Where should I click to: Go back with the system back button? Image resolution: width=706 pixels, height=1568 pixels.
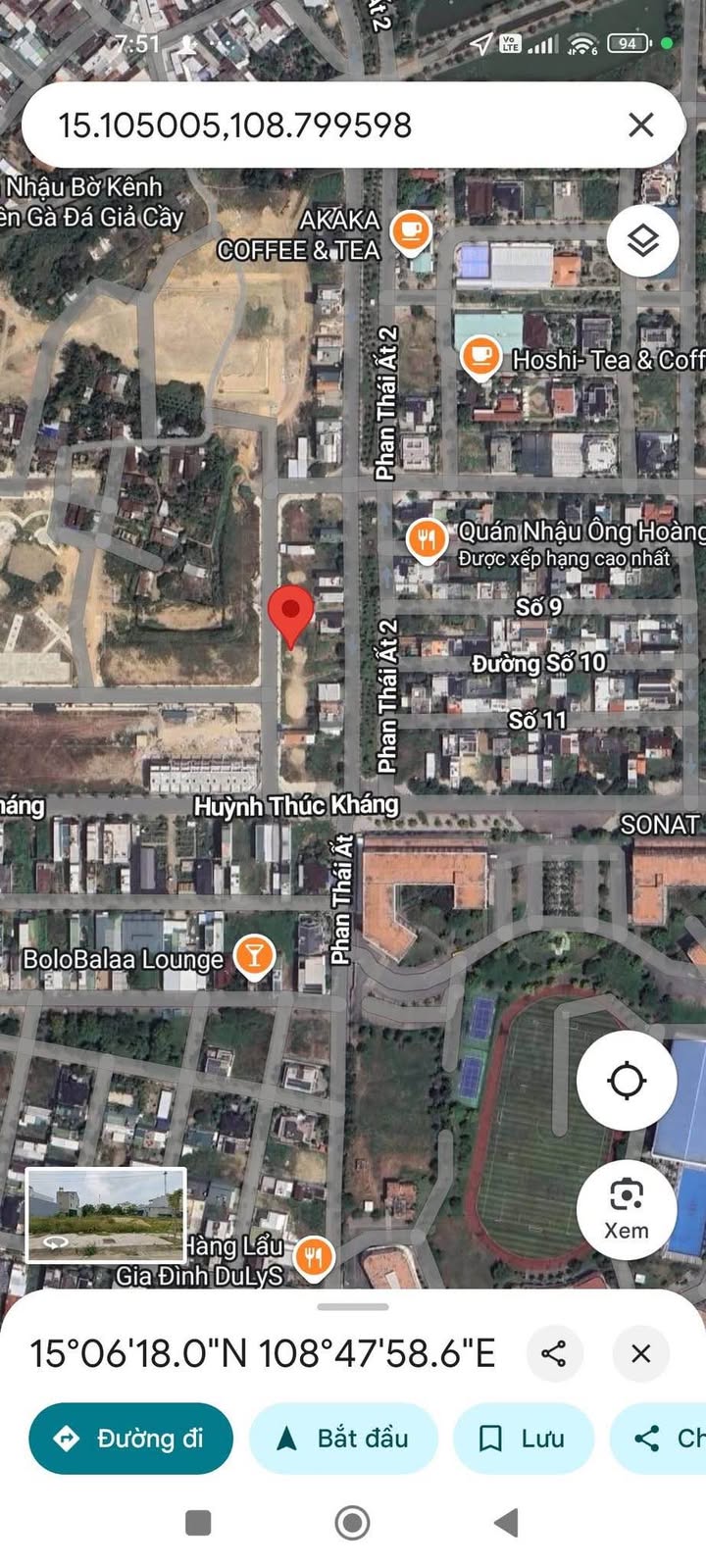pos(506,1522)
